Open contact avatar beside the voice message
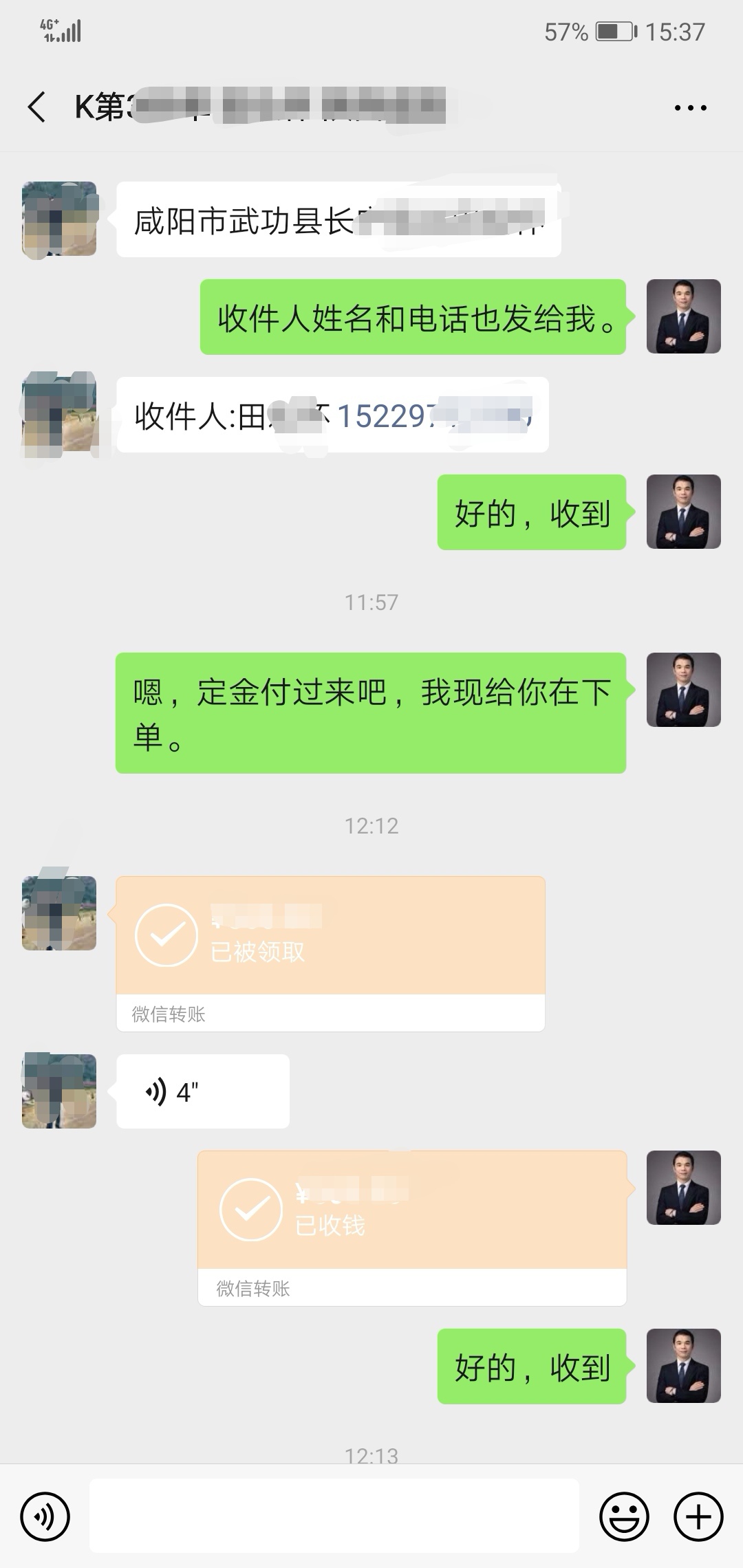 click(59, 1091)
